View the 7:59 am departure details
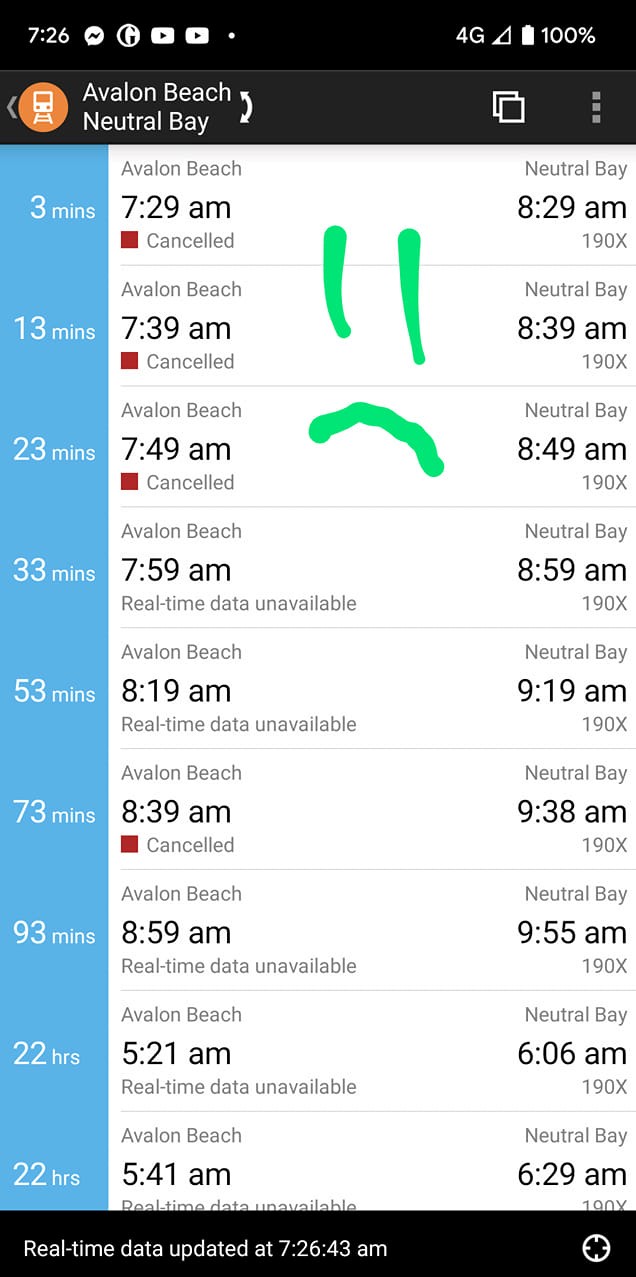 (372, 569)
